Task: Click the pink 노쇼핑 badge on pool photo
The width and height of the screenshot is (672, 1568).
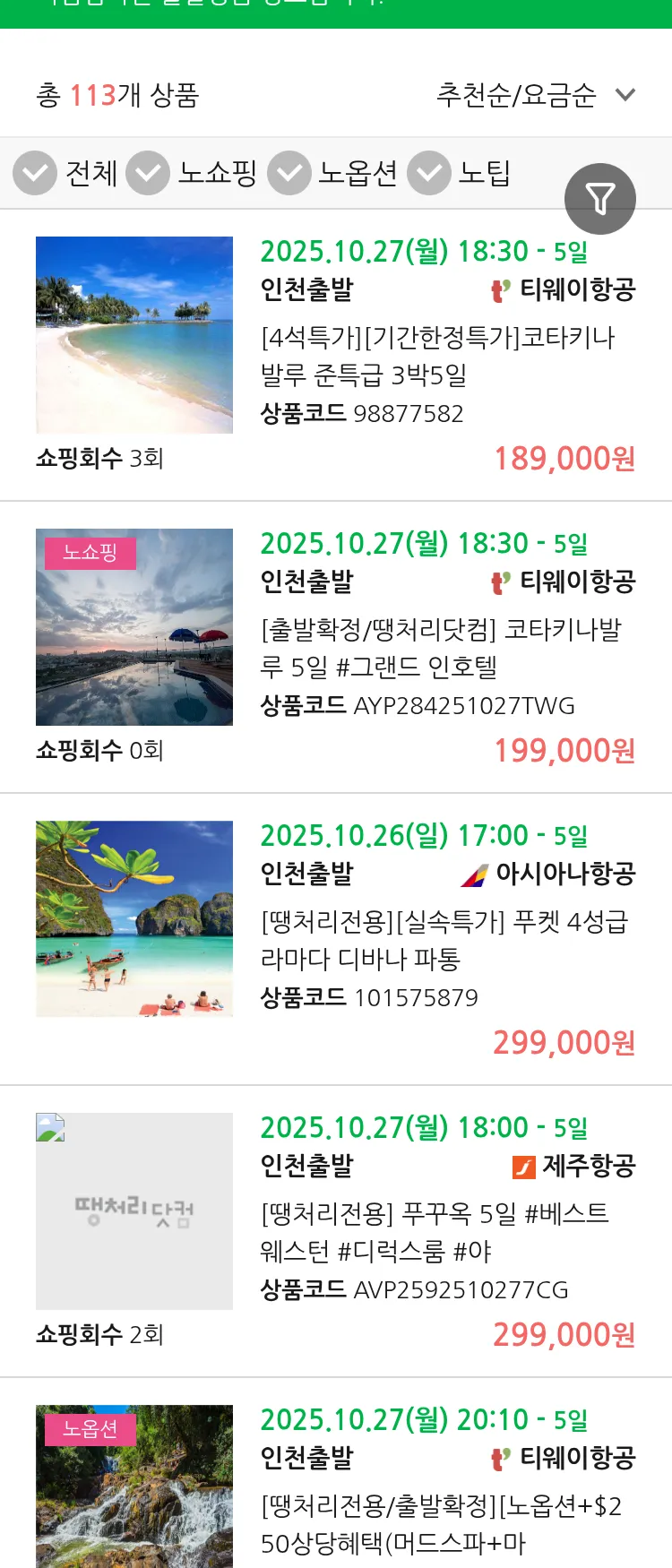Action: point(89,554)
